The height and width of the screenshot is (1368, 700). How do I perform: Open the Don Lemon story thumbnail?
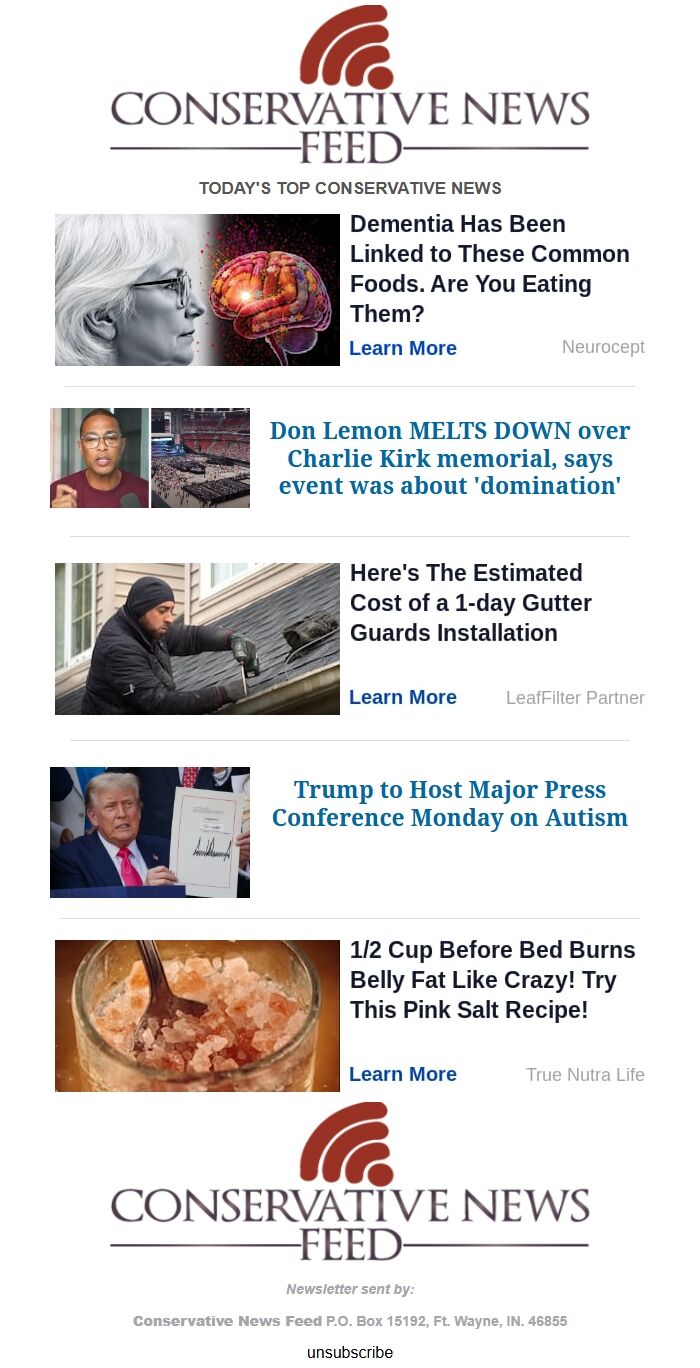pos(150,458)
